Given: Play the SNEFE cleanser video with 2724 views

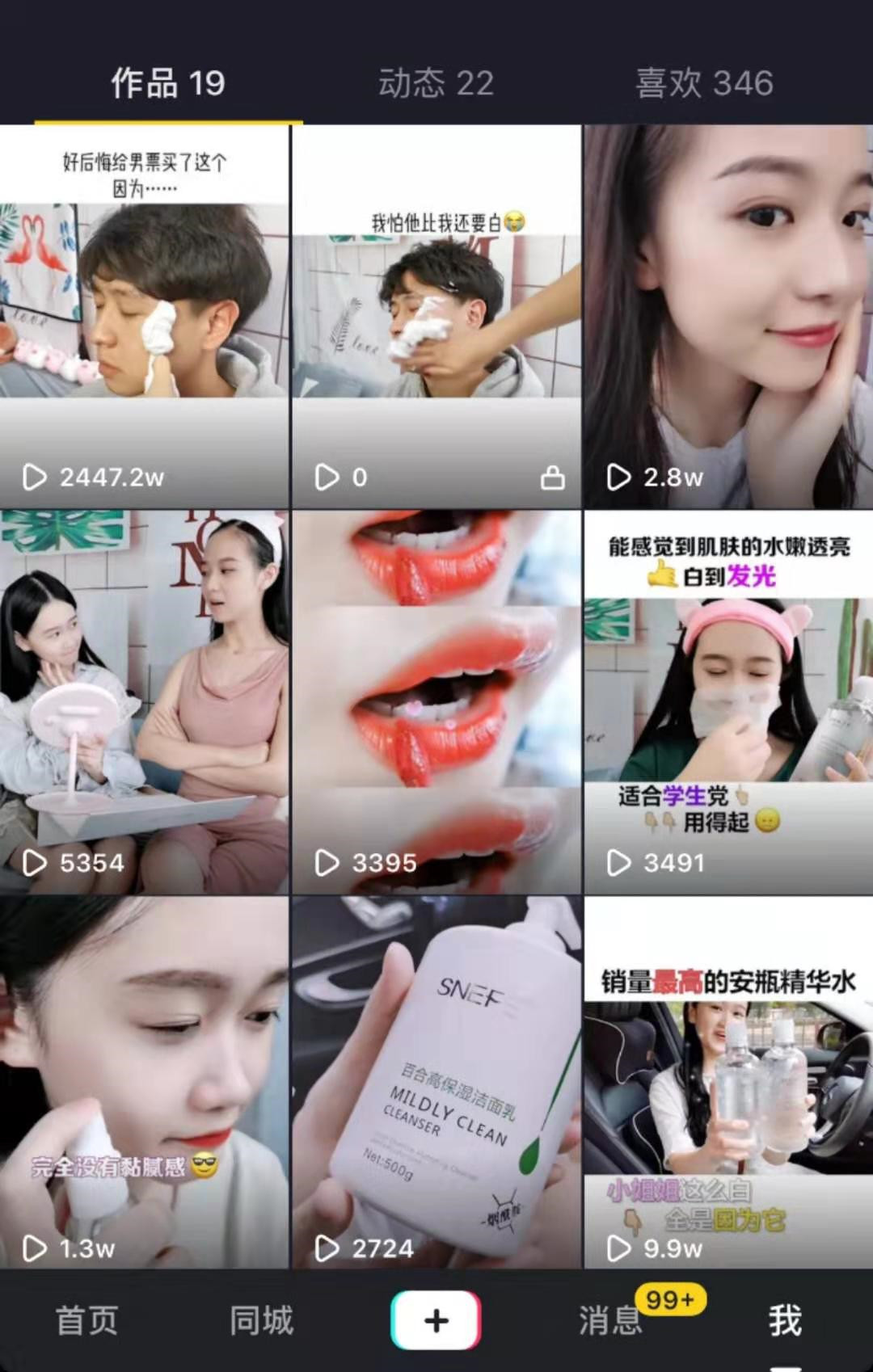Looking at the screenshot, I should pos(436,1081).
